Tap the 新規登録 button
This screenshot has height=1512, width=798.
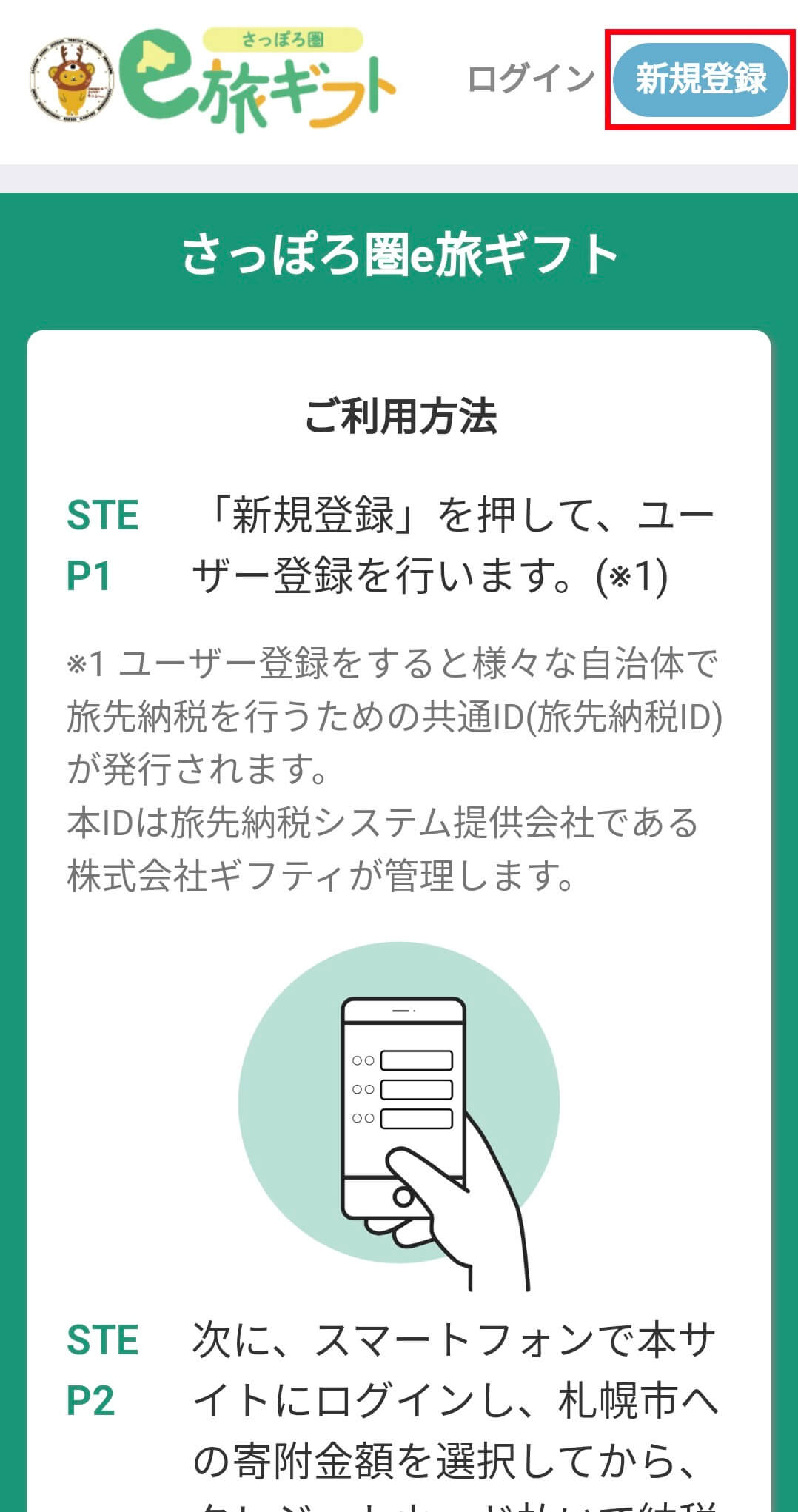(x=700, y=79)
